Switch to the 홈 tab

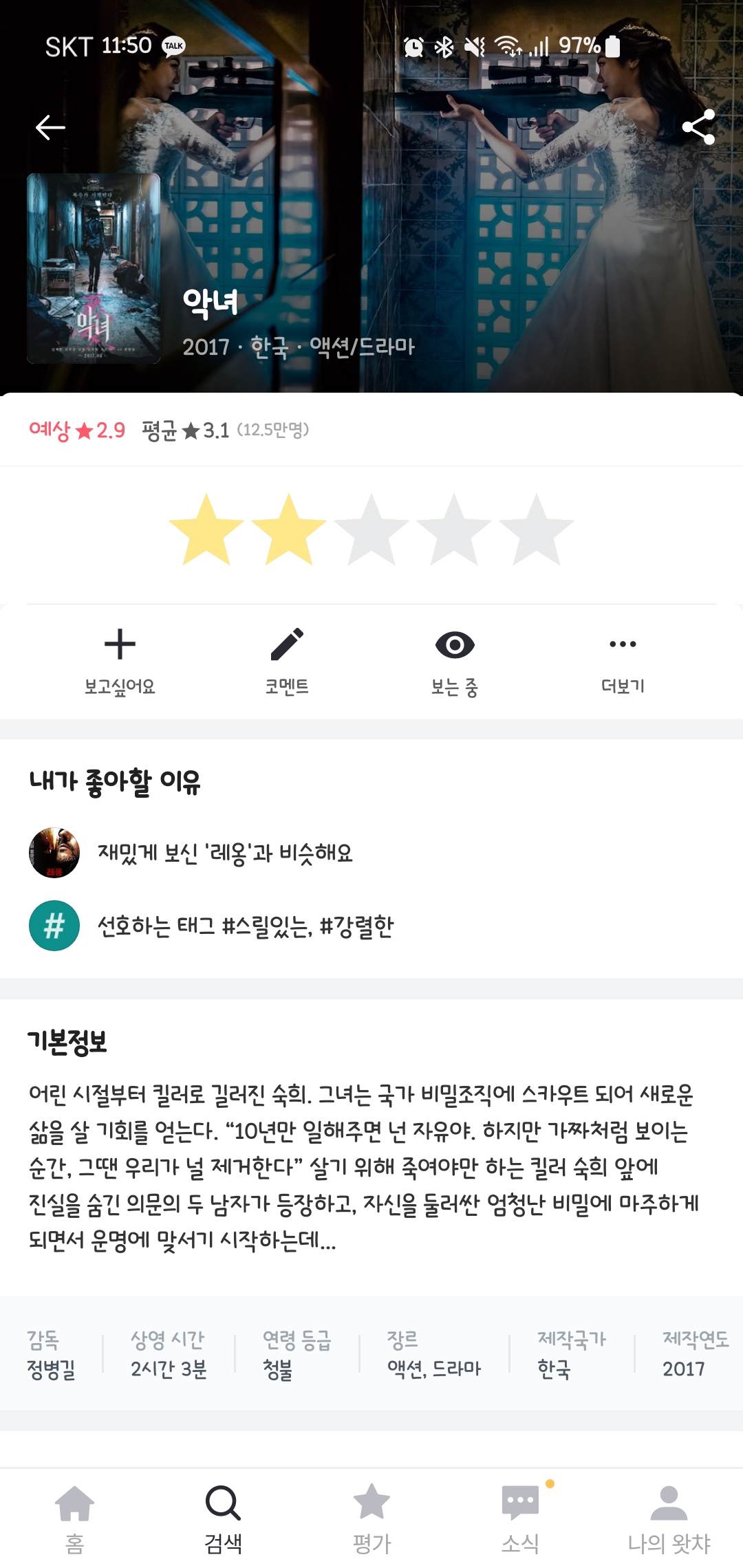74,1518
